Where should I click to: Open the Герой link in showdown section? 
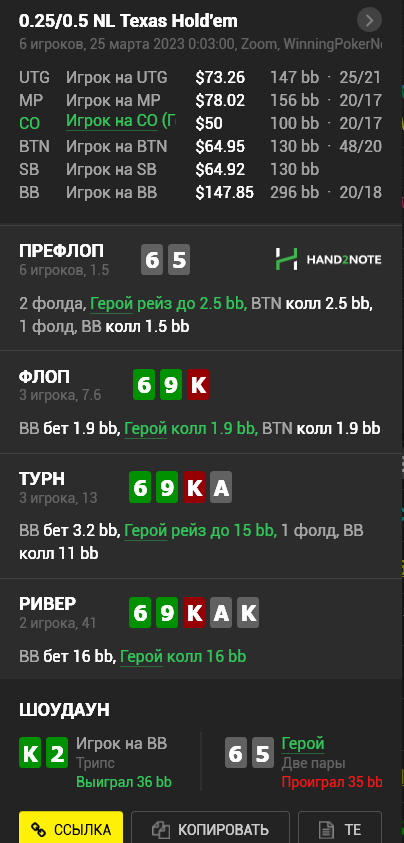303,744
